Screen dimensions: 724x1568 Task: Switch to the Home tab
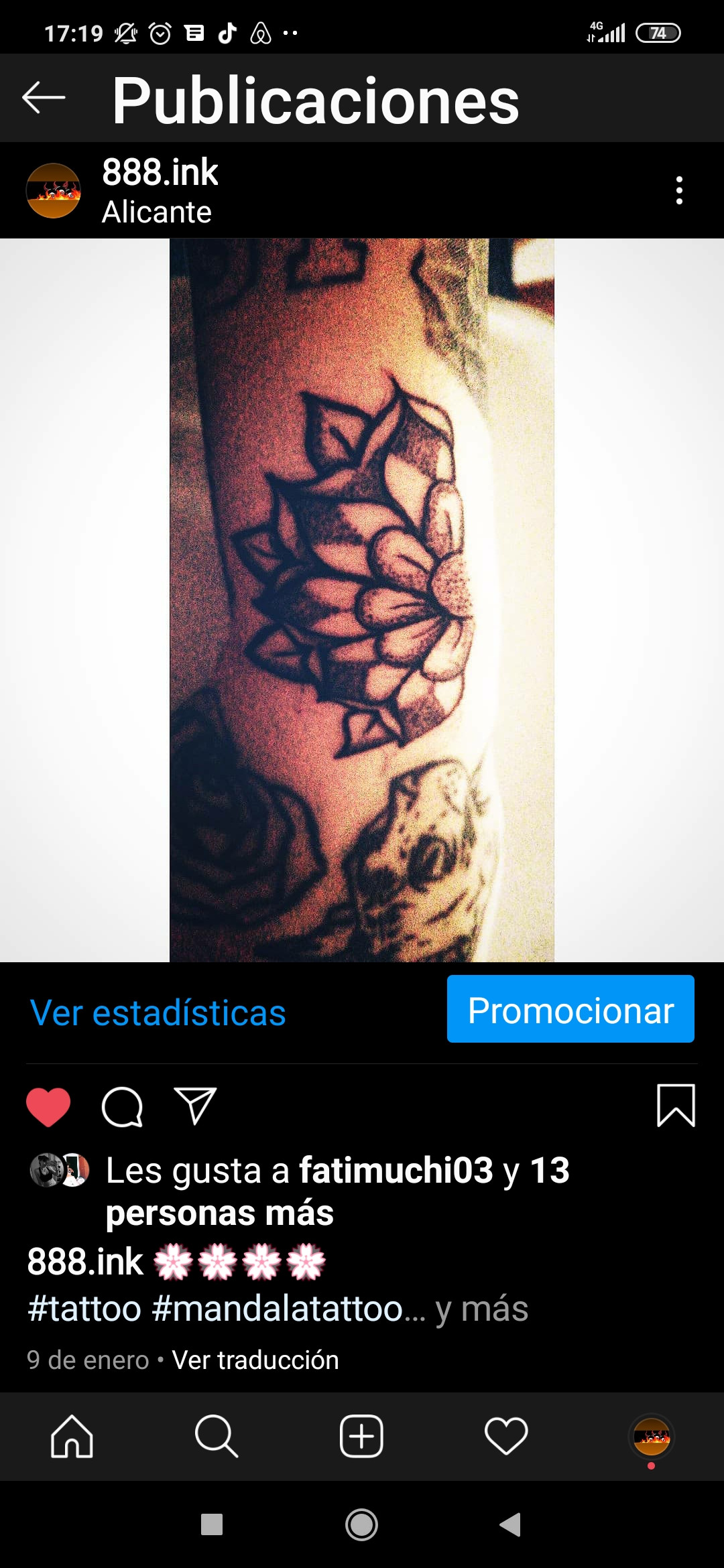tap(72, 1437)
